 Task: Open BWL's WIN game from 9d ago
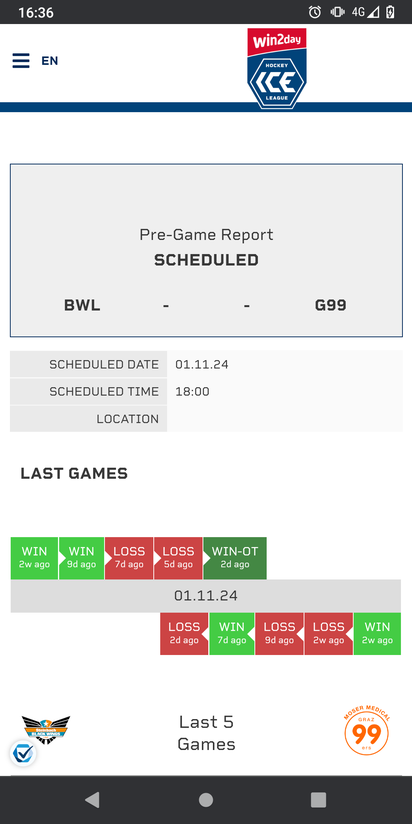[81, 558]
